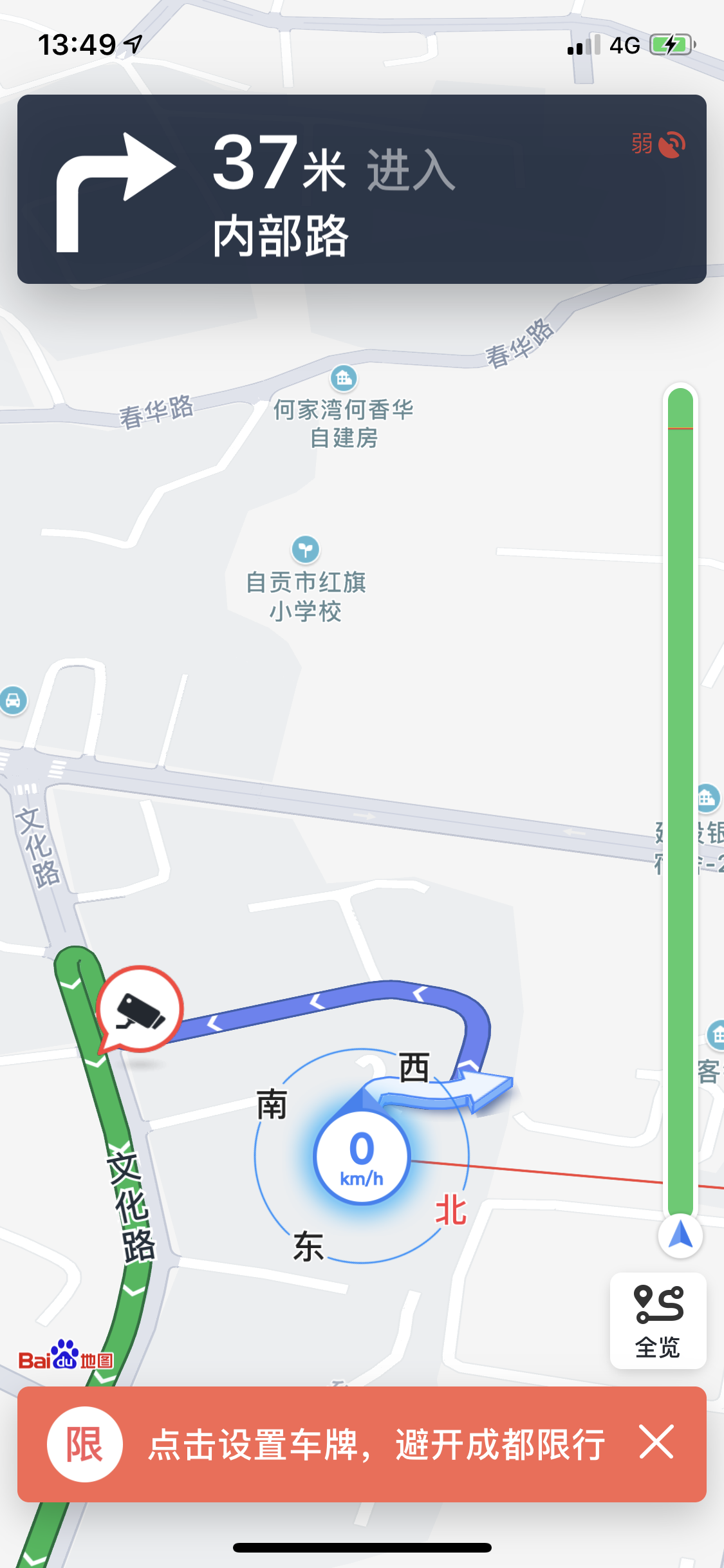The image size is (724, 1568).
Task: Open 何家湾何香华自建房 map marker
Action: (344, 378)
